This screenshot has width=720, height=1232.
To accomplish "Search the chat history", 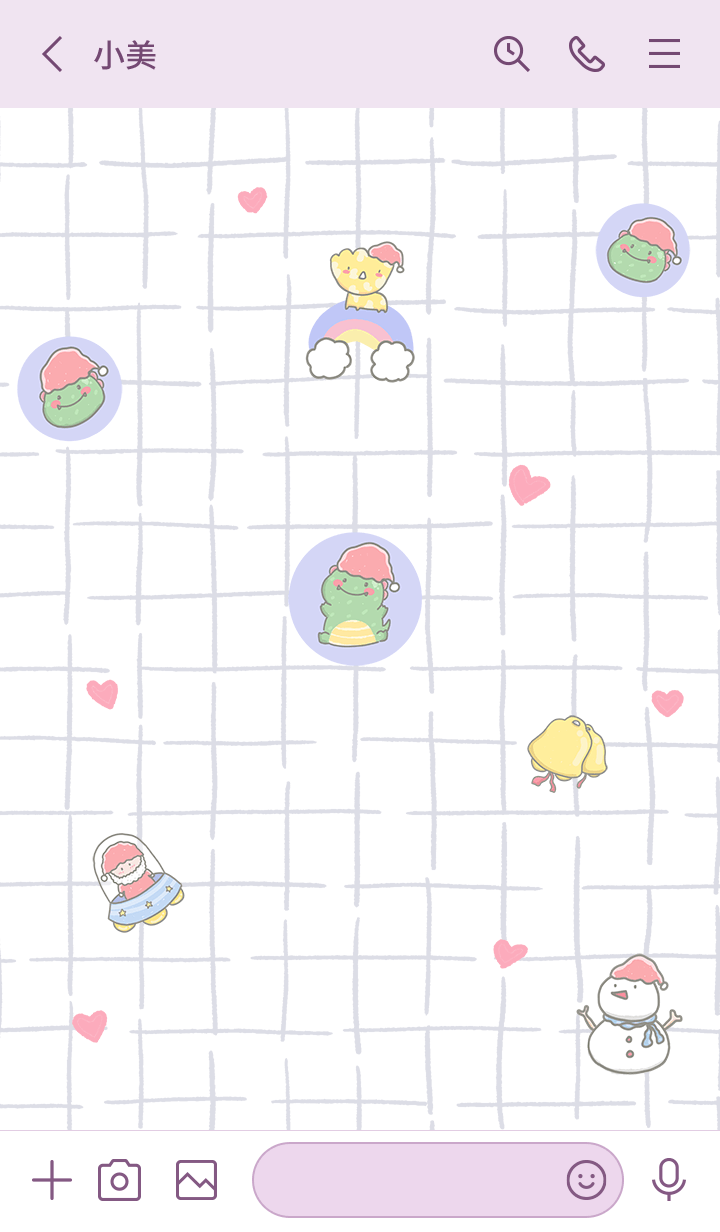I will pyautogui.click(x=511, y=54).
